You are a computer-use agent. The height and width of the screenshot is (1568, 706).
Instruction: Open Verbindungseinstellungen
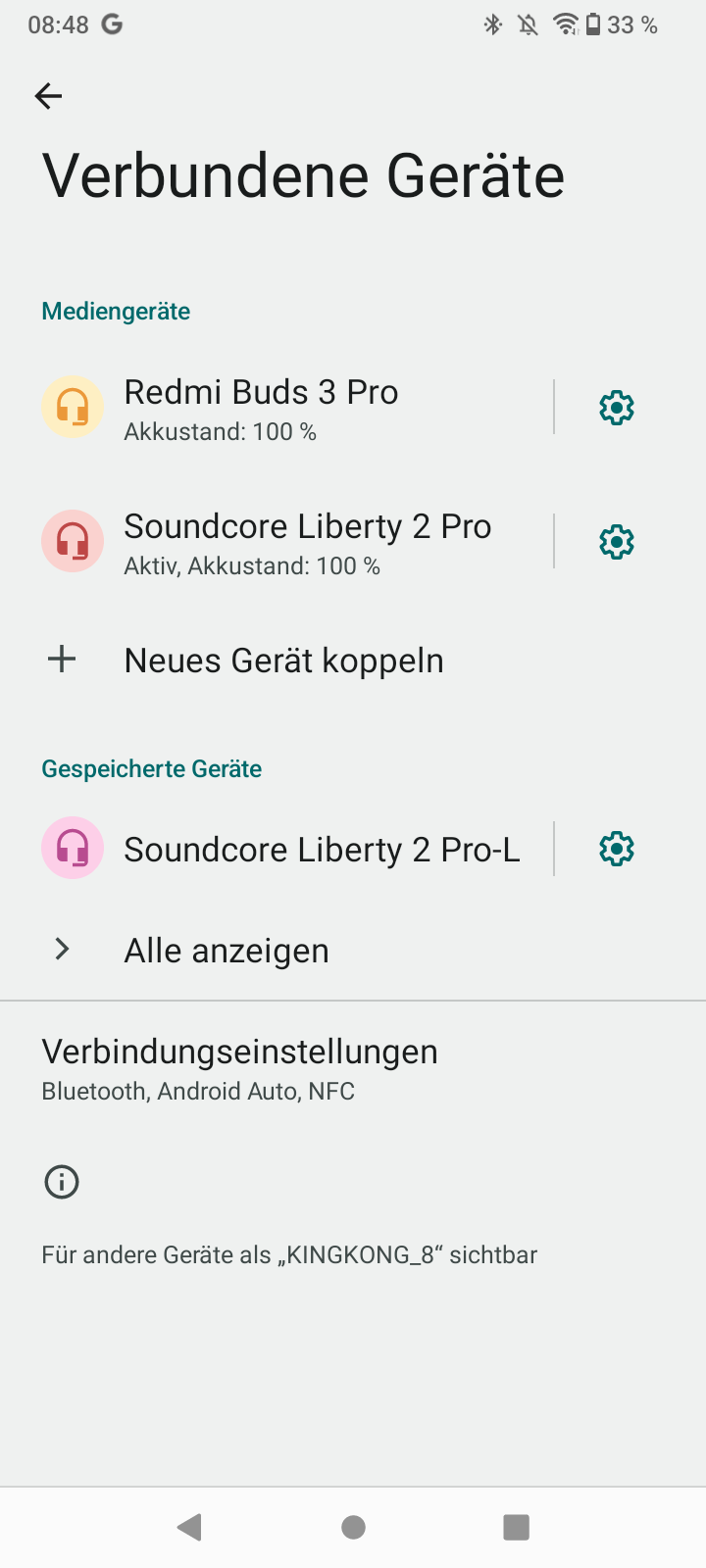(353, 1068)
